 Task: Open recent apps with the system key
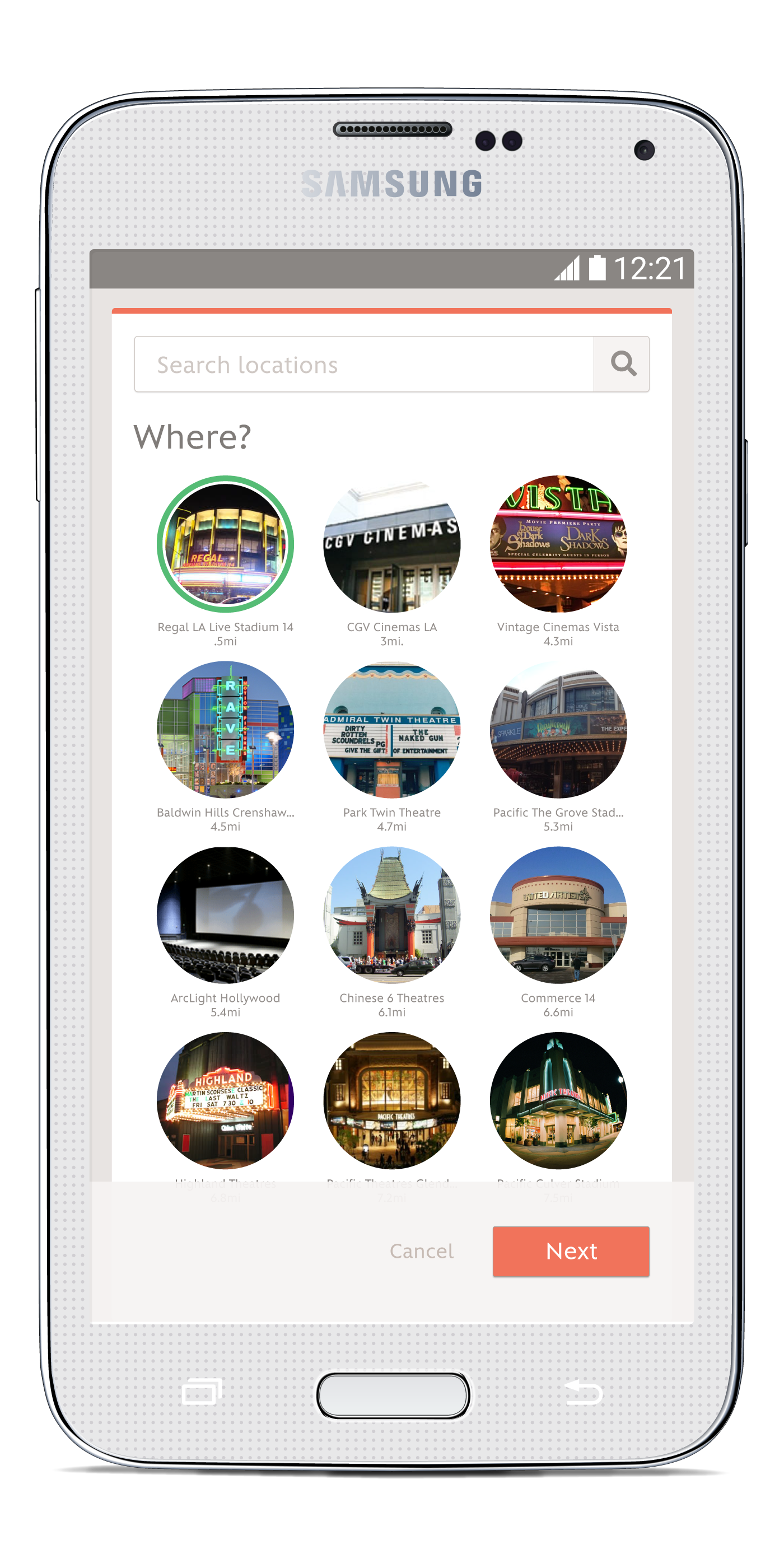[202, 1393]
